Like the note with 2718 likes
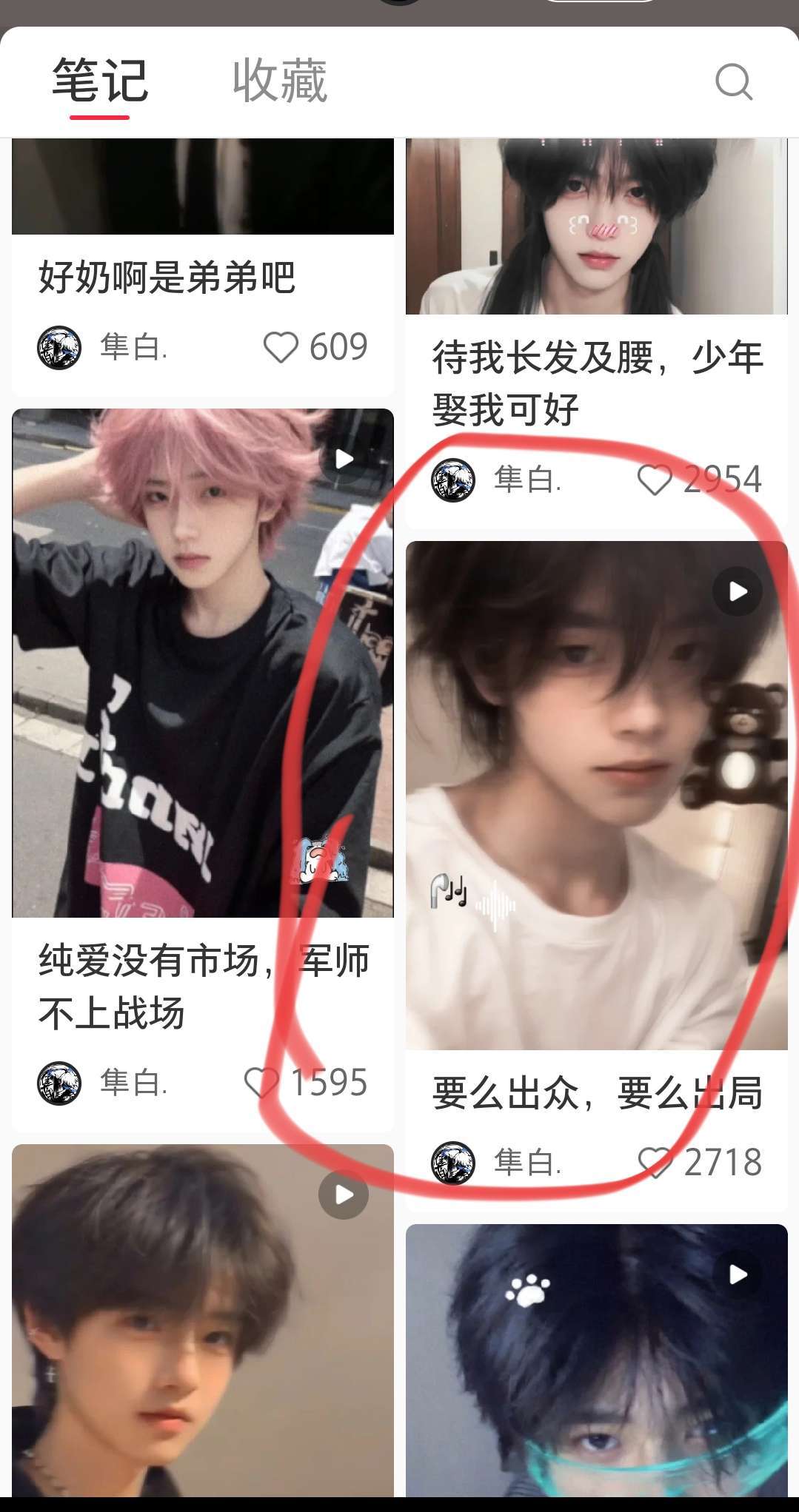 pos(655,1163)
